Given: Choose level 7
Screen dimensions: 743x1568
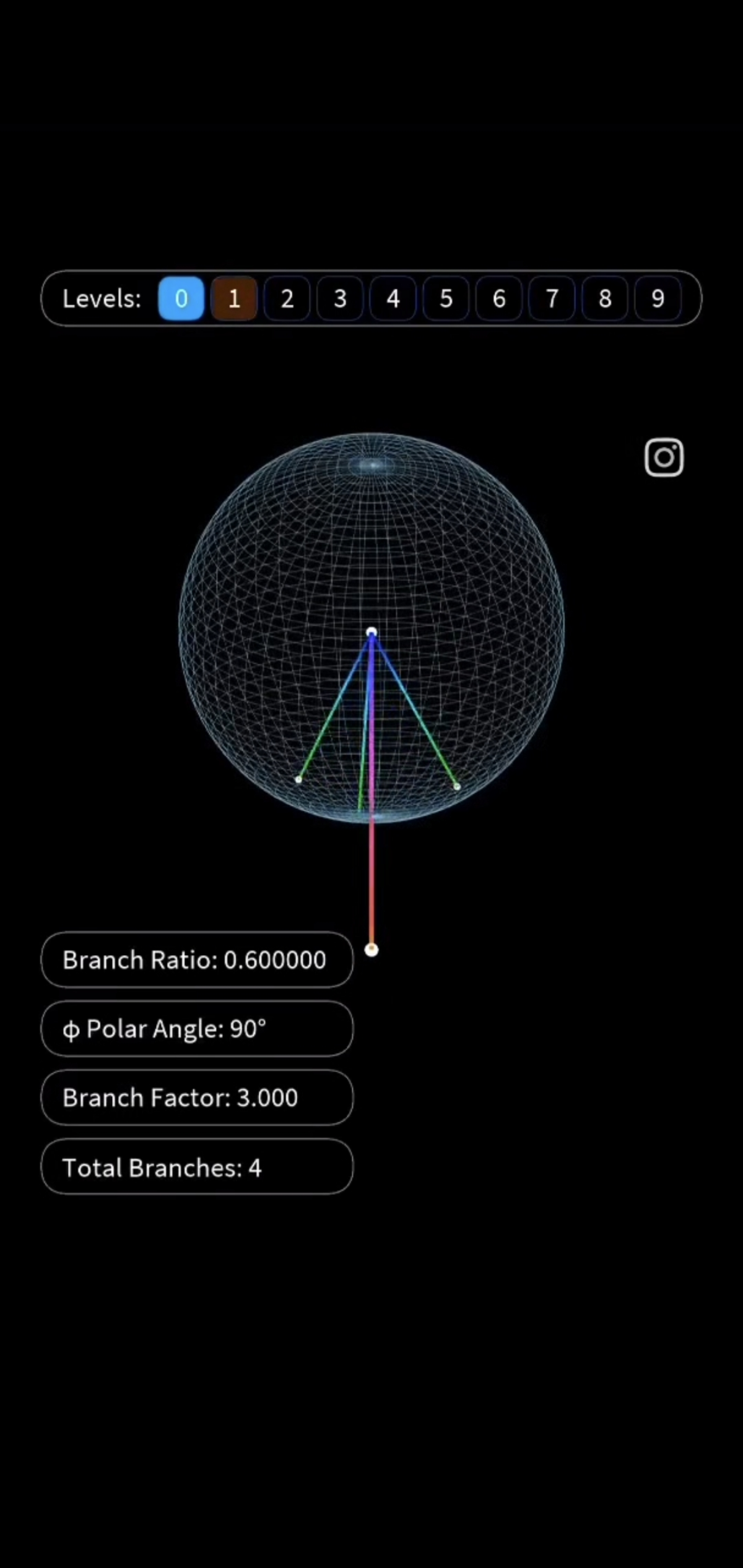Looking at the screenshot, I should (x=552, y=298).
